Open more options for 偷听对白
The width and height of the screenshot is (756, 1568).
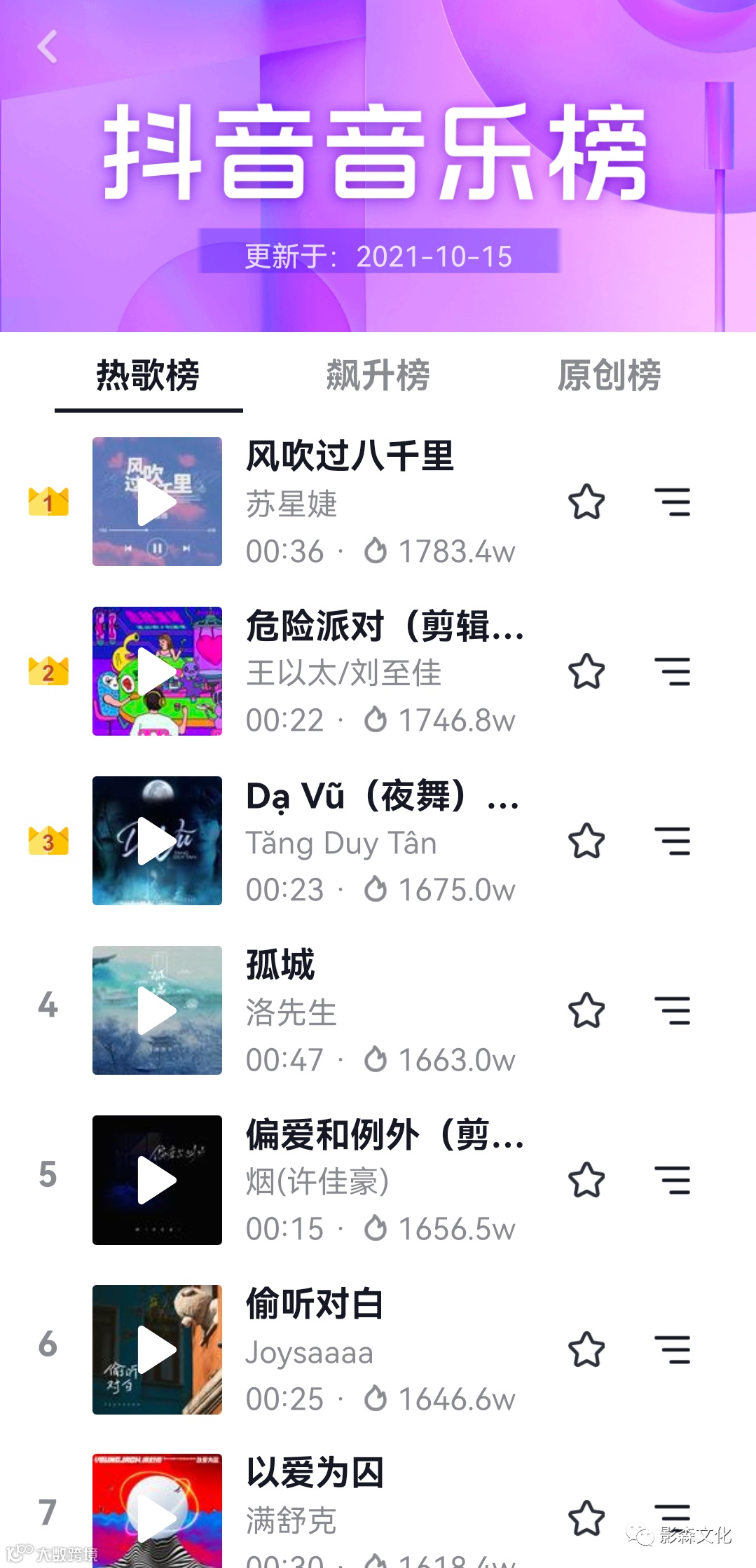pos(673,1349)
